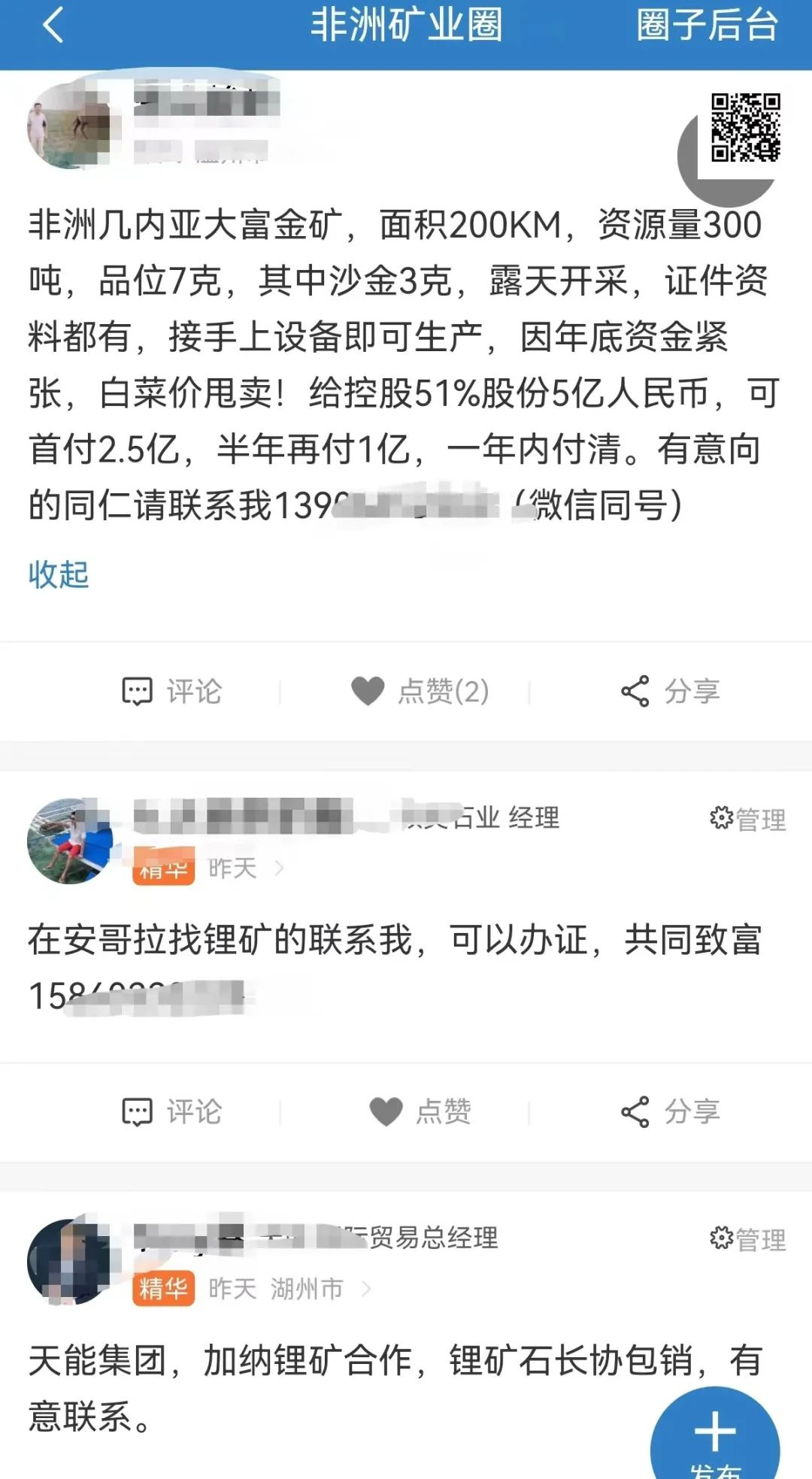Open 管理 for the Angola lithium post
This screenshot has width=812, height=1479.
[747, 819]
